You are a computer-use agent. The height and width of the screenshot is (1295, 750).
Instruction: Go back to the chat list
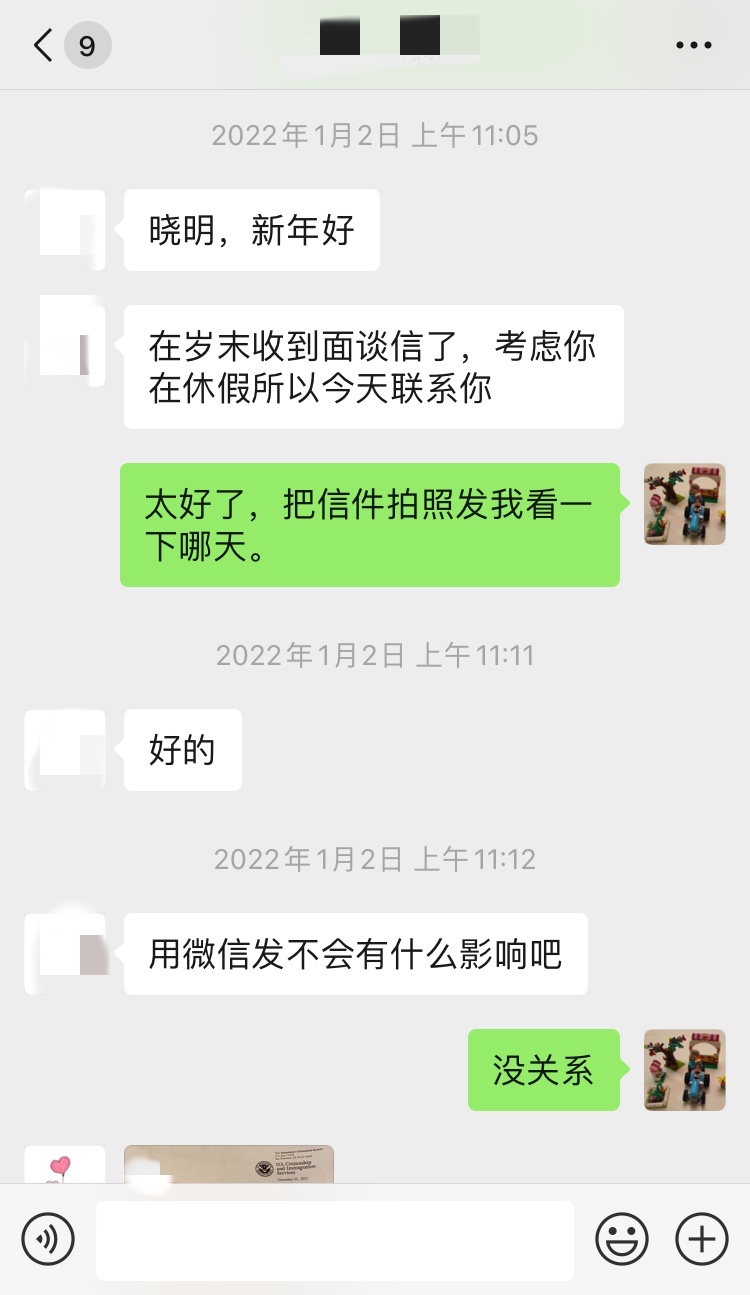pos(43,45)
